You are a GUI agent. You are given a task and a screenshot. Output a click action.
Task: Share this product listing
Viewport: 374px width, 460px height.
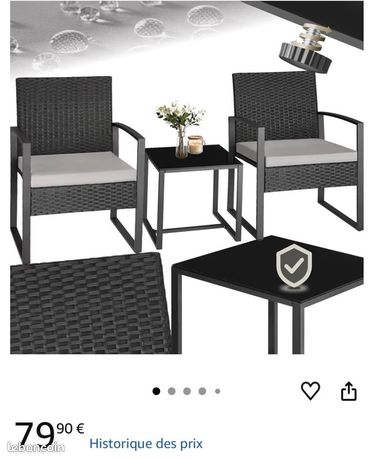tap(348, 391)
